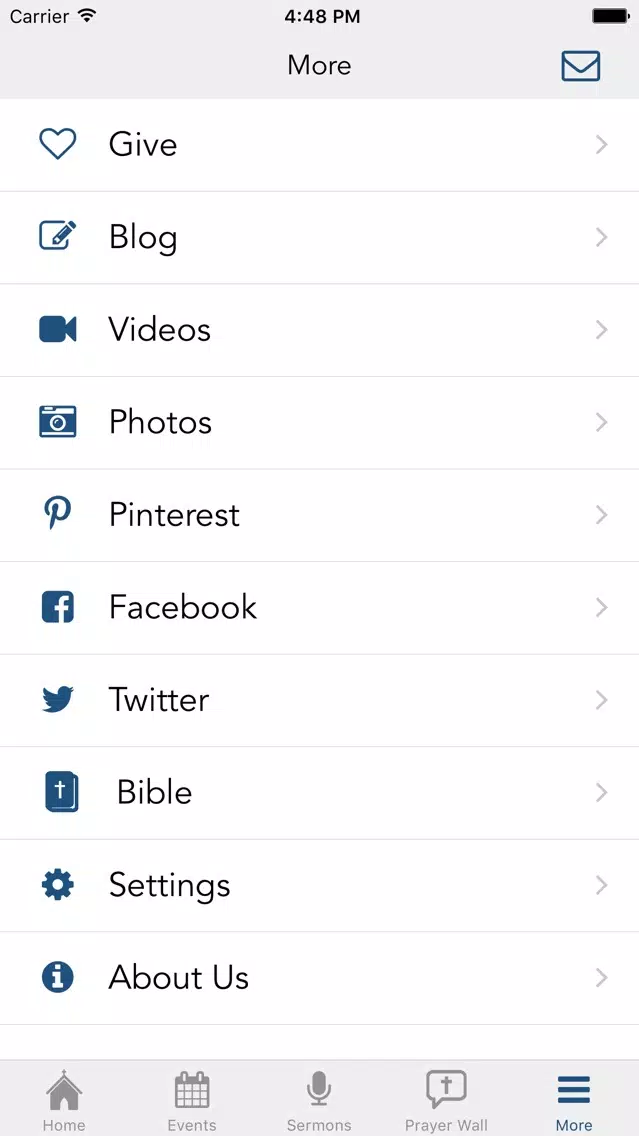
Task: Switch to the Home tab
Action: 64,1100
